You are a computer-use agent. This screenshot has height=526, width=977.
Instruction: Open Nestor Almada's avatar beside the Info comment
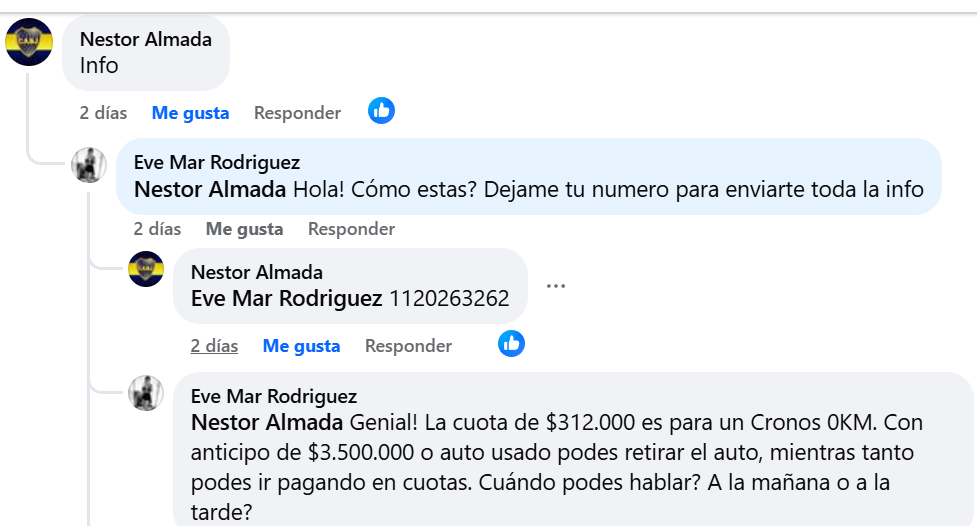29,42
